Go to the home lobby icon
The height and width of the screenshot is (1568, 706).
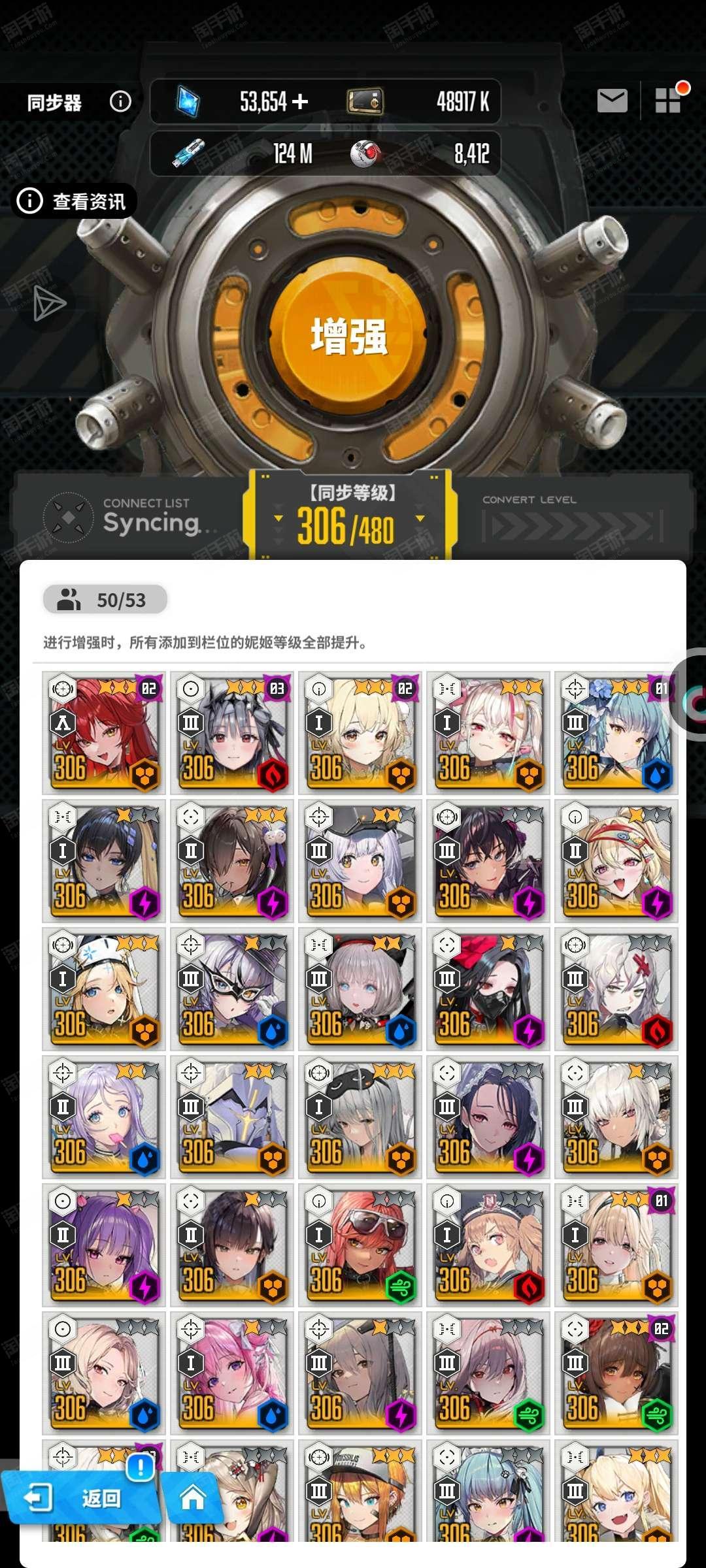pos(192,1497)
